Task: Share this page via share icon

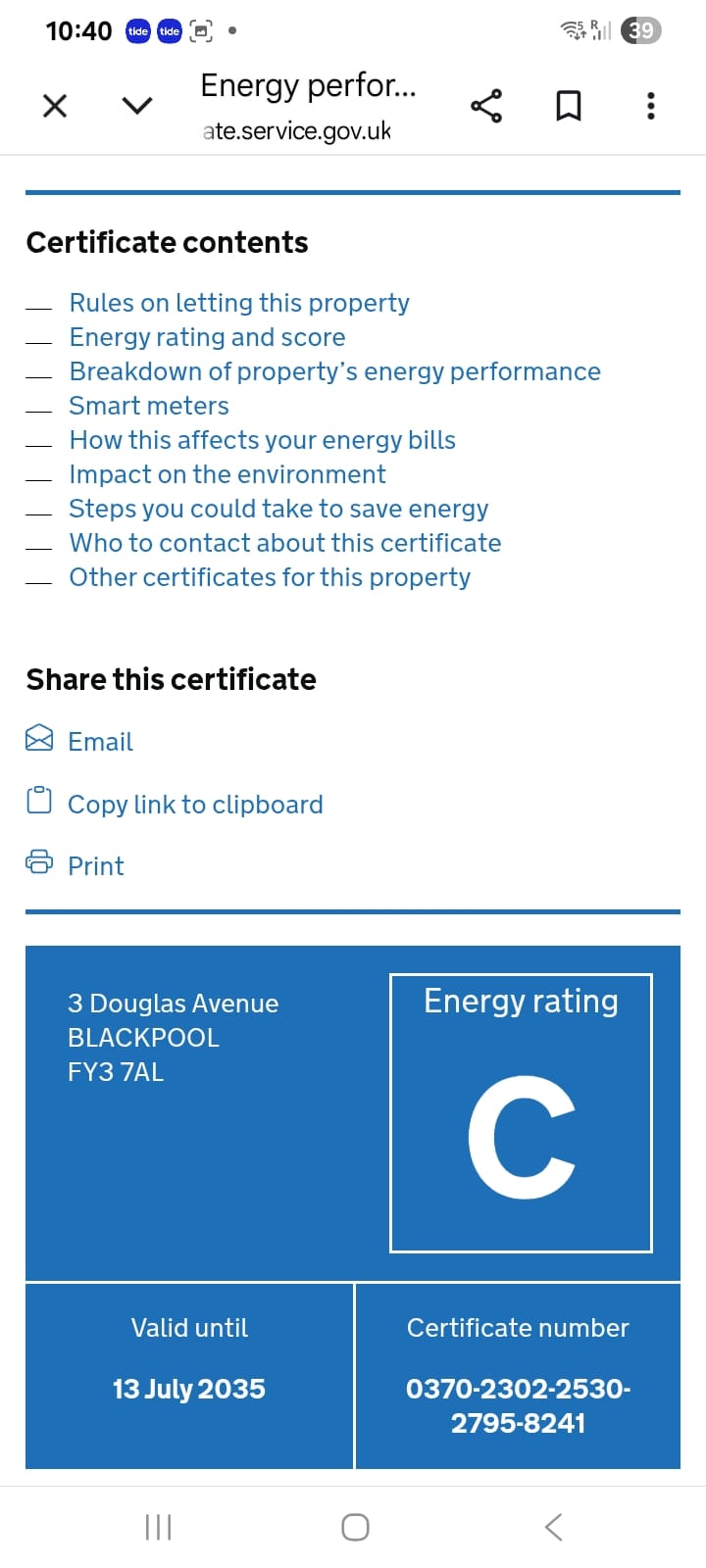Action: coord(486,106)
